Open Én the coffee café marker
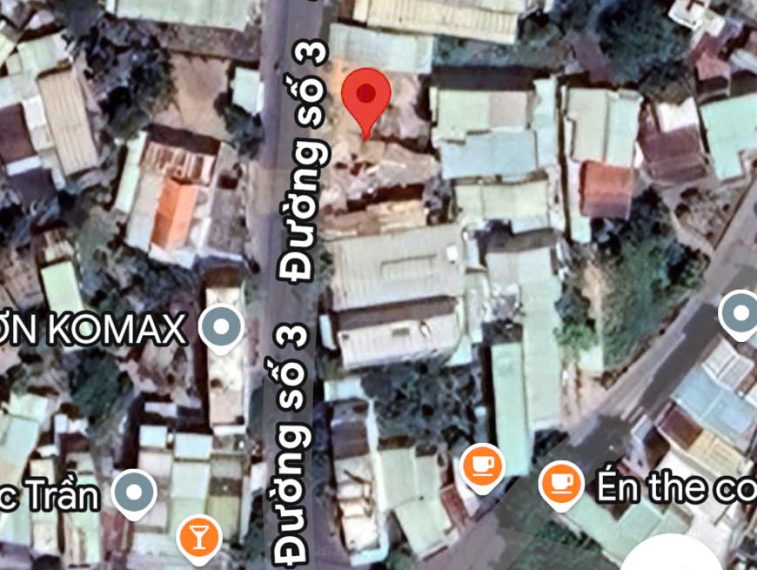Image resolution: width=757 pixels, height=570 pixels. tap(562, 483)
